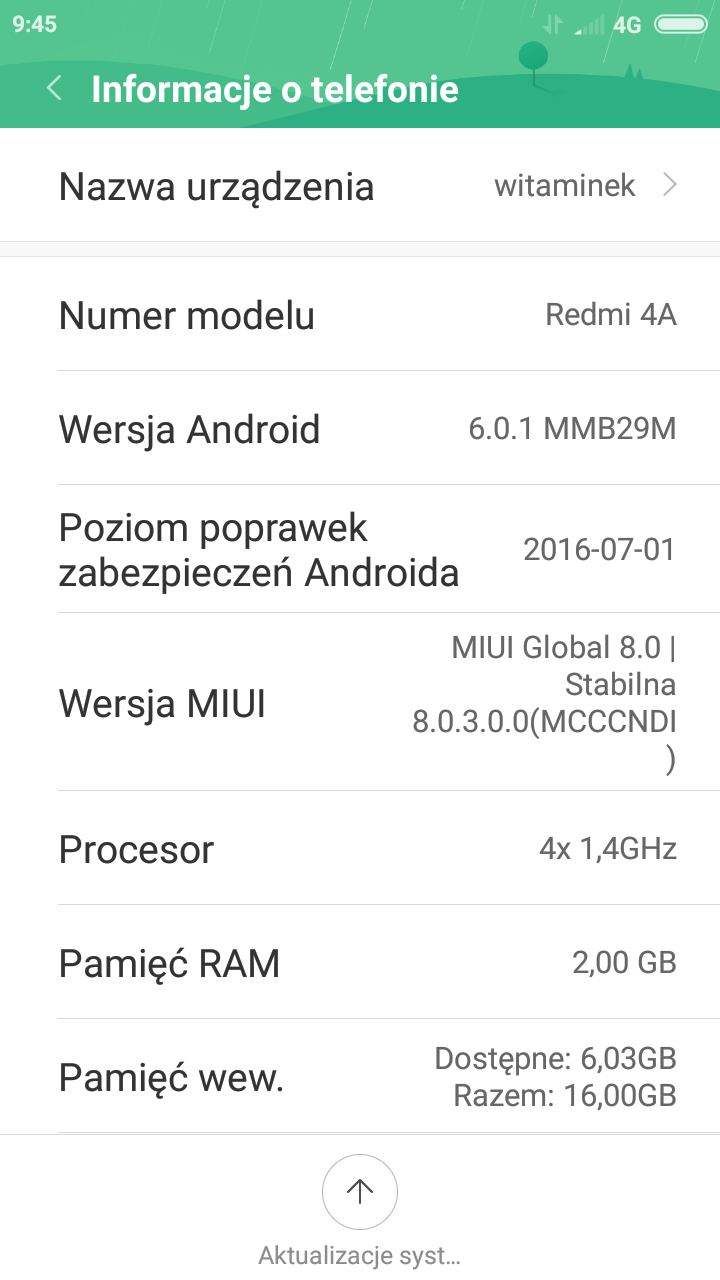
Task: Tap the Wersja MIUI row
Action: [x=360, y=704]
